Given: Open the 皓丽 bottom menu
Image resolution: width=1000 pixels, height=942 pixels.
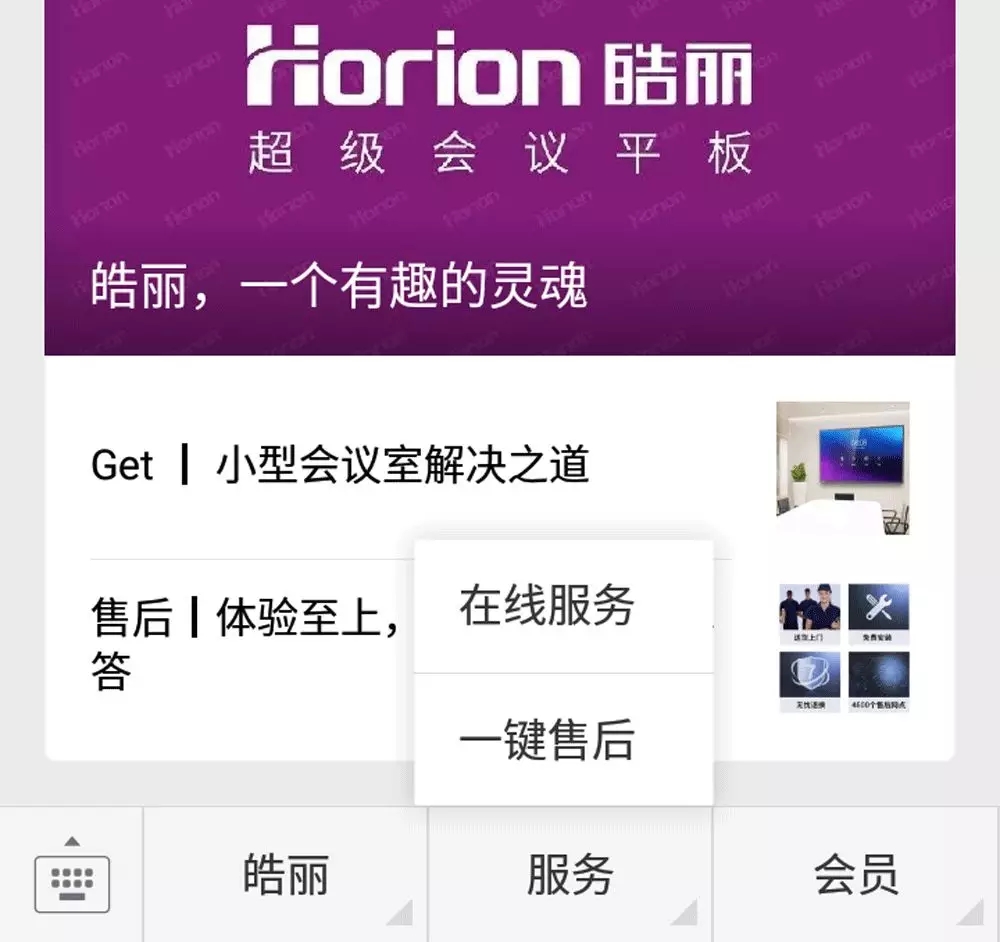Looking at the screenshot, I should (x=285, y=876).
